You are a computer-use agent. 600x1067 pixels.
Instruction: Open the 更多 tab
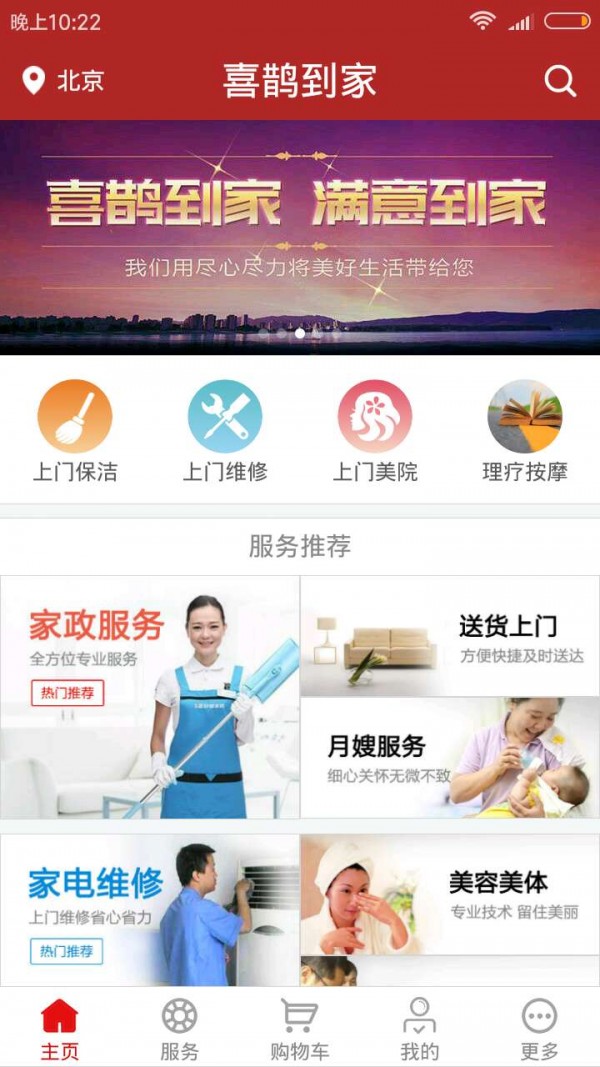coord(539,1030)
